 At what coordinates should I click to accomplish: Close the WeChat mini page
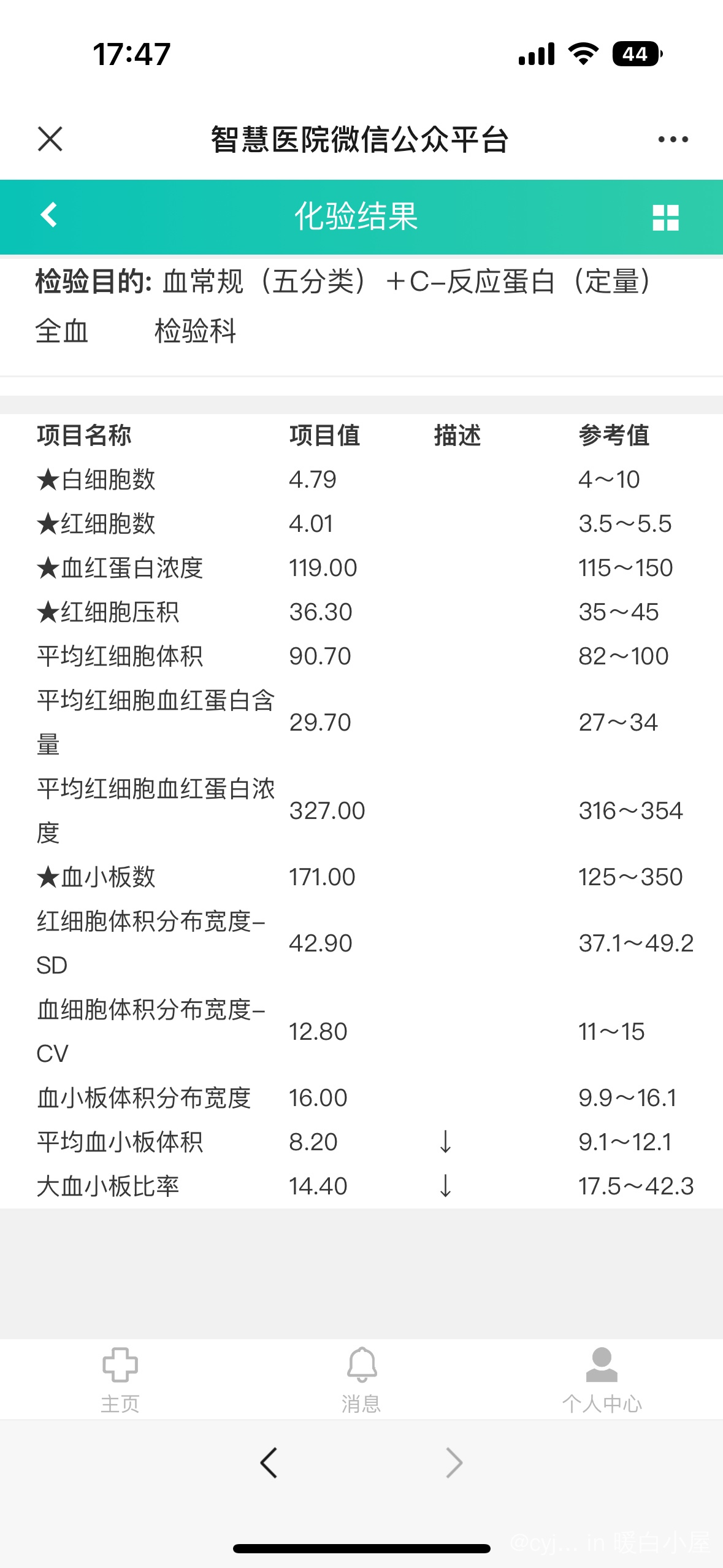coord(50,139)
